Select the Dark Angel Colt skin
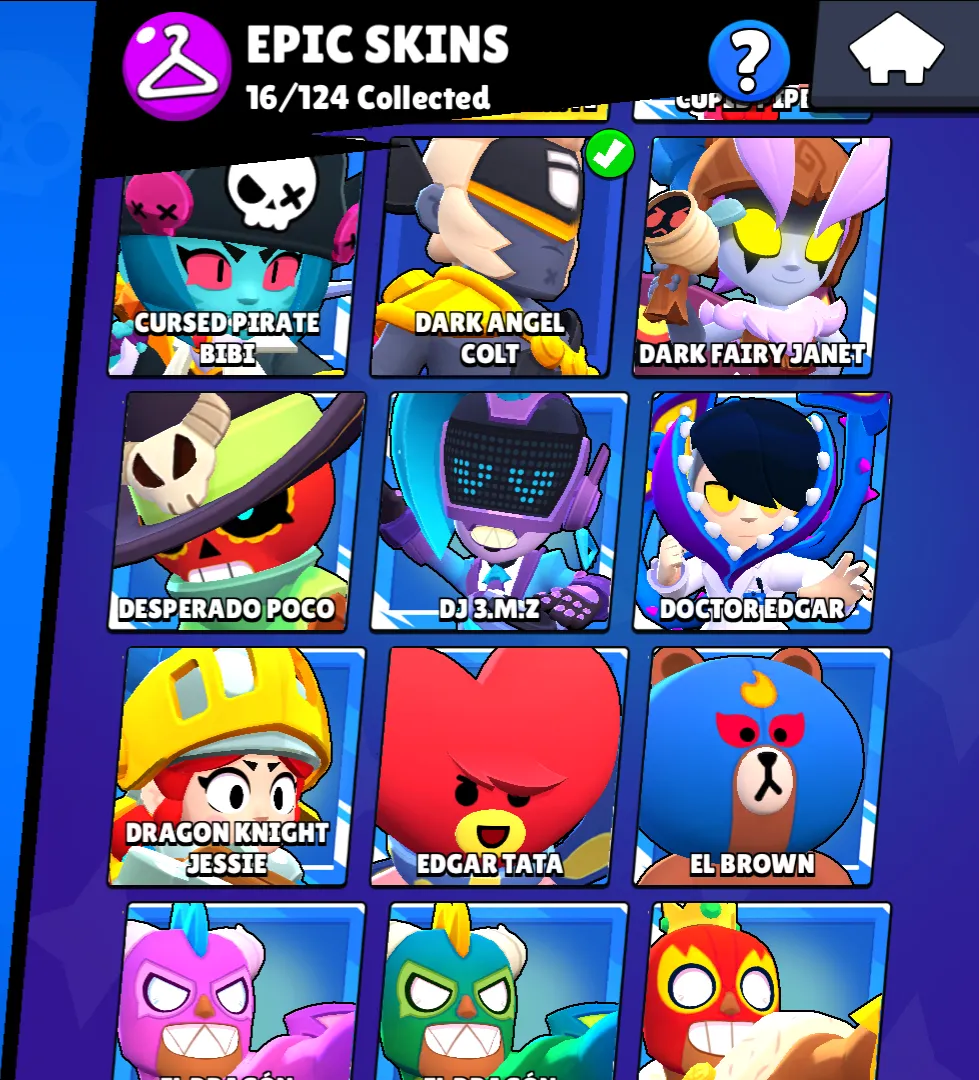This screenshot has width=979, height=1080. pyautogui.click(x=495, y=258)
